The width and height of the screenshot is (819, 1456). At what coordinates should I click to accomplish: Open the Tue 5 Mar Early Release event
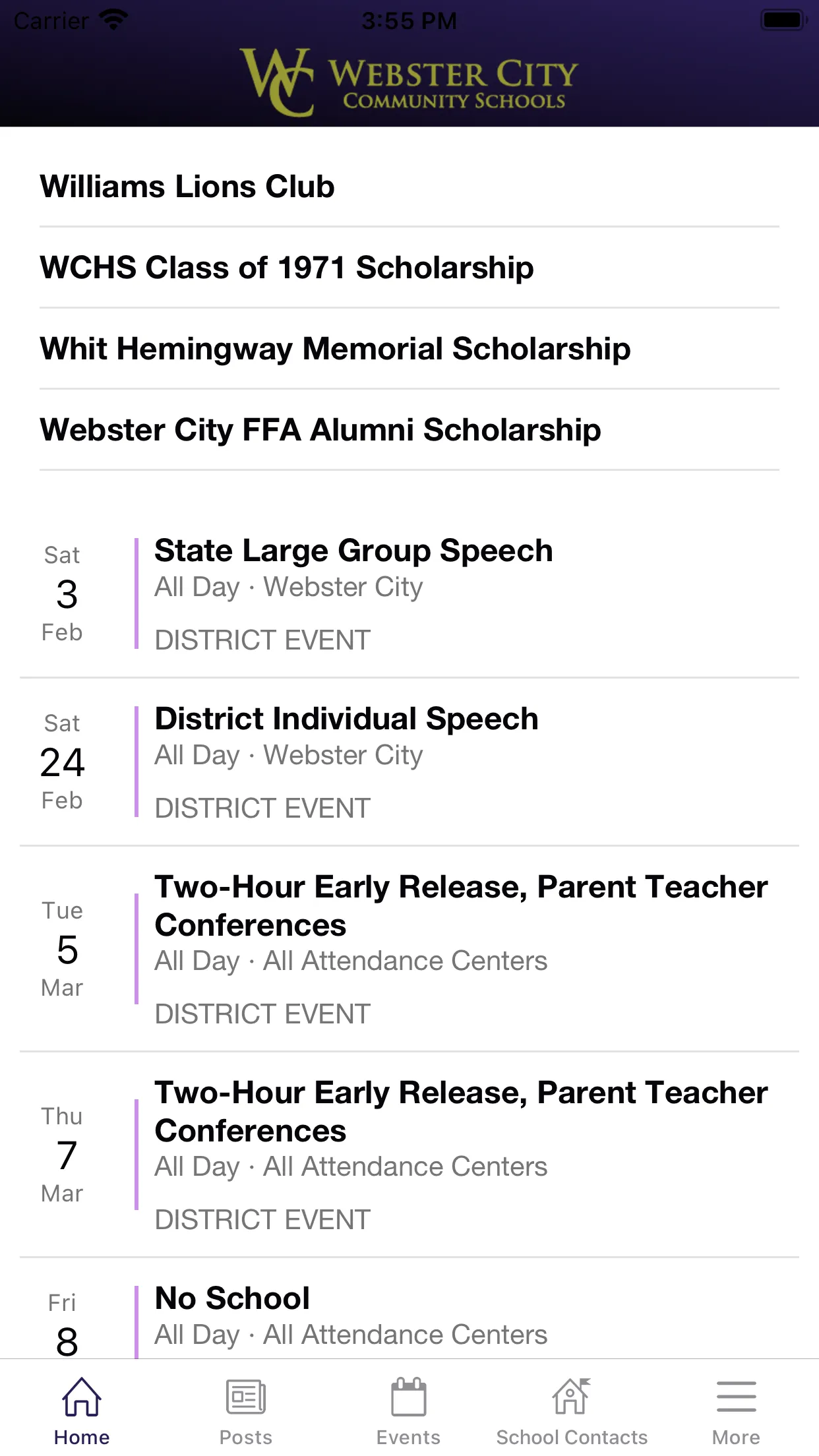(x=409, y=949)
